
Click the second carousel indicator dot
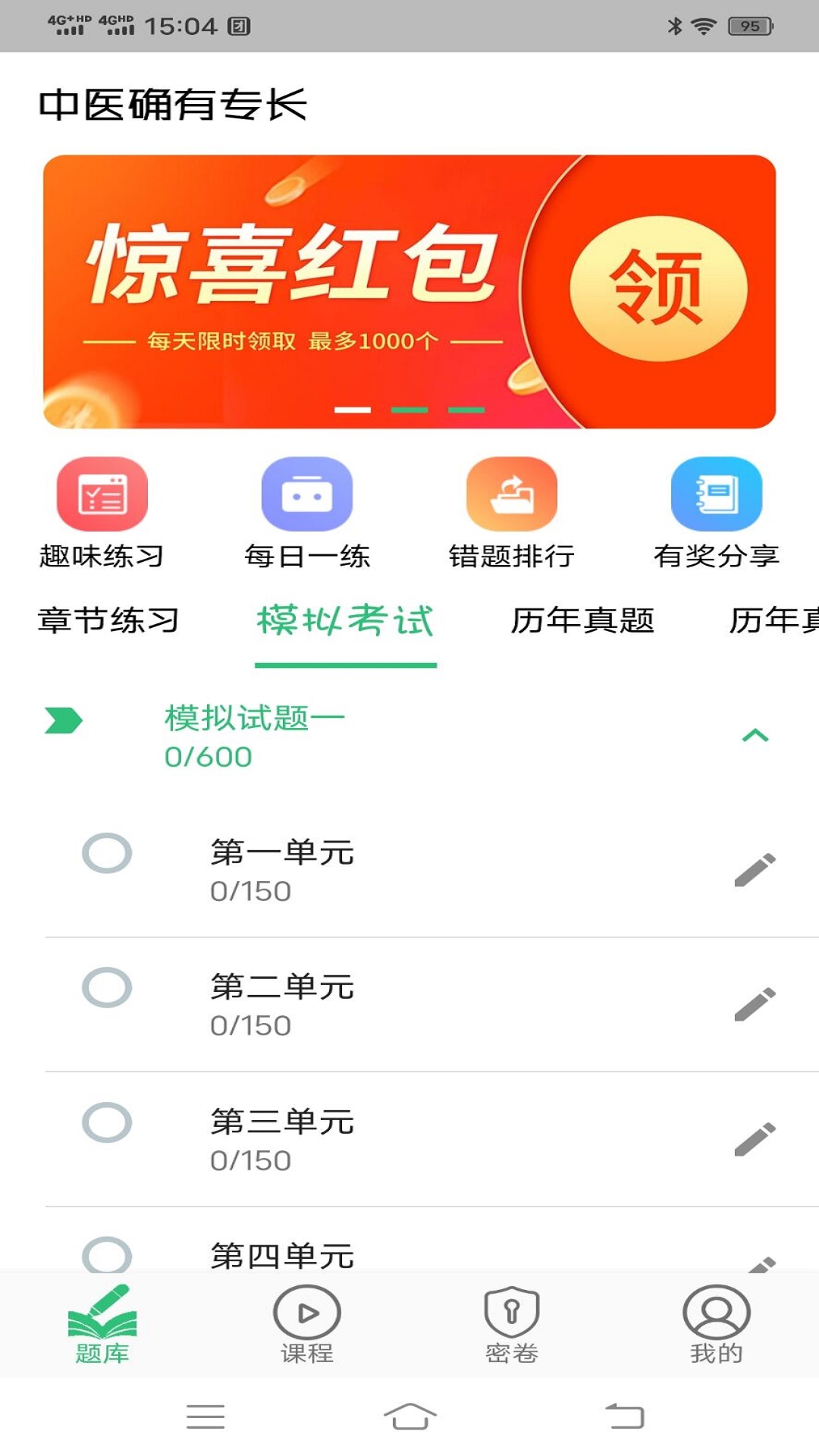(x=409, y=409)
